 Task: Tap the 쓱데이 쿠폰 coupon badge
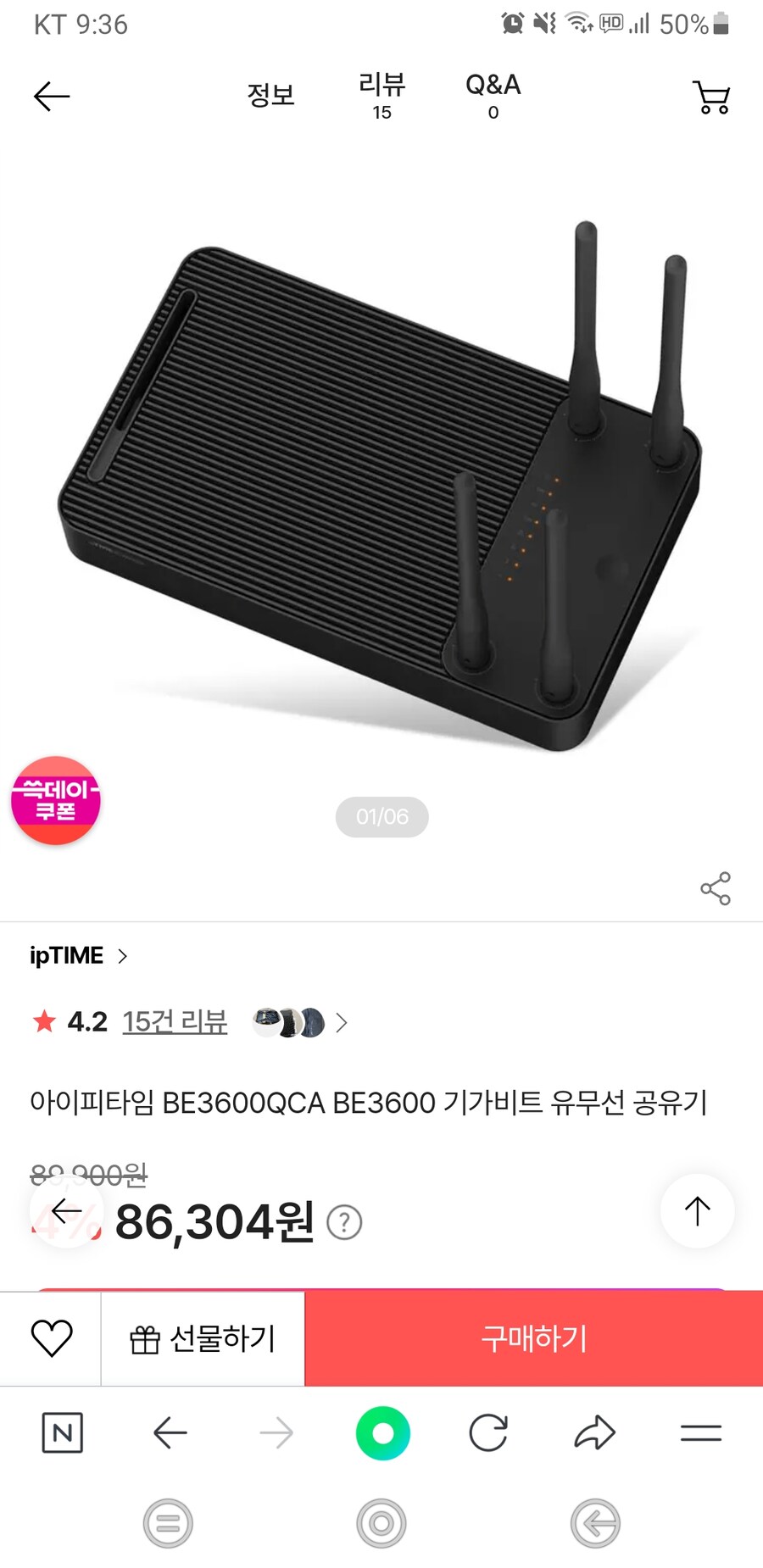tap(54, 801)
